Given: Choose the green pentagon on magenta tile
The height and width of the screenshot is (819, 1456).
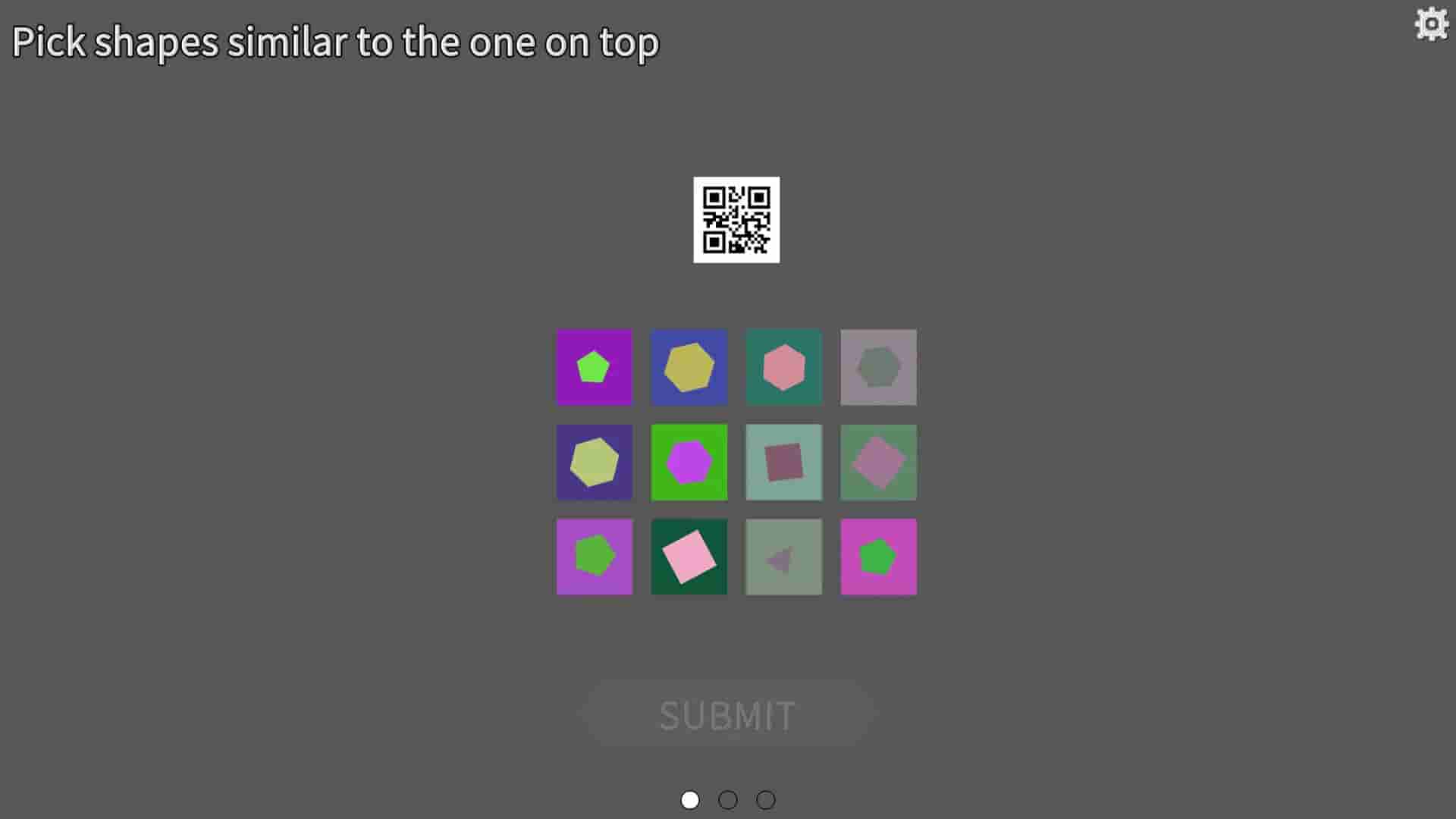Looking at the screenshot, I should pos(878,557).
